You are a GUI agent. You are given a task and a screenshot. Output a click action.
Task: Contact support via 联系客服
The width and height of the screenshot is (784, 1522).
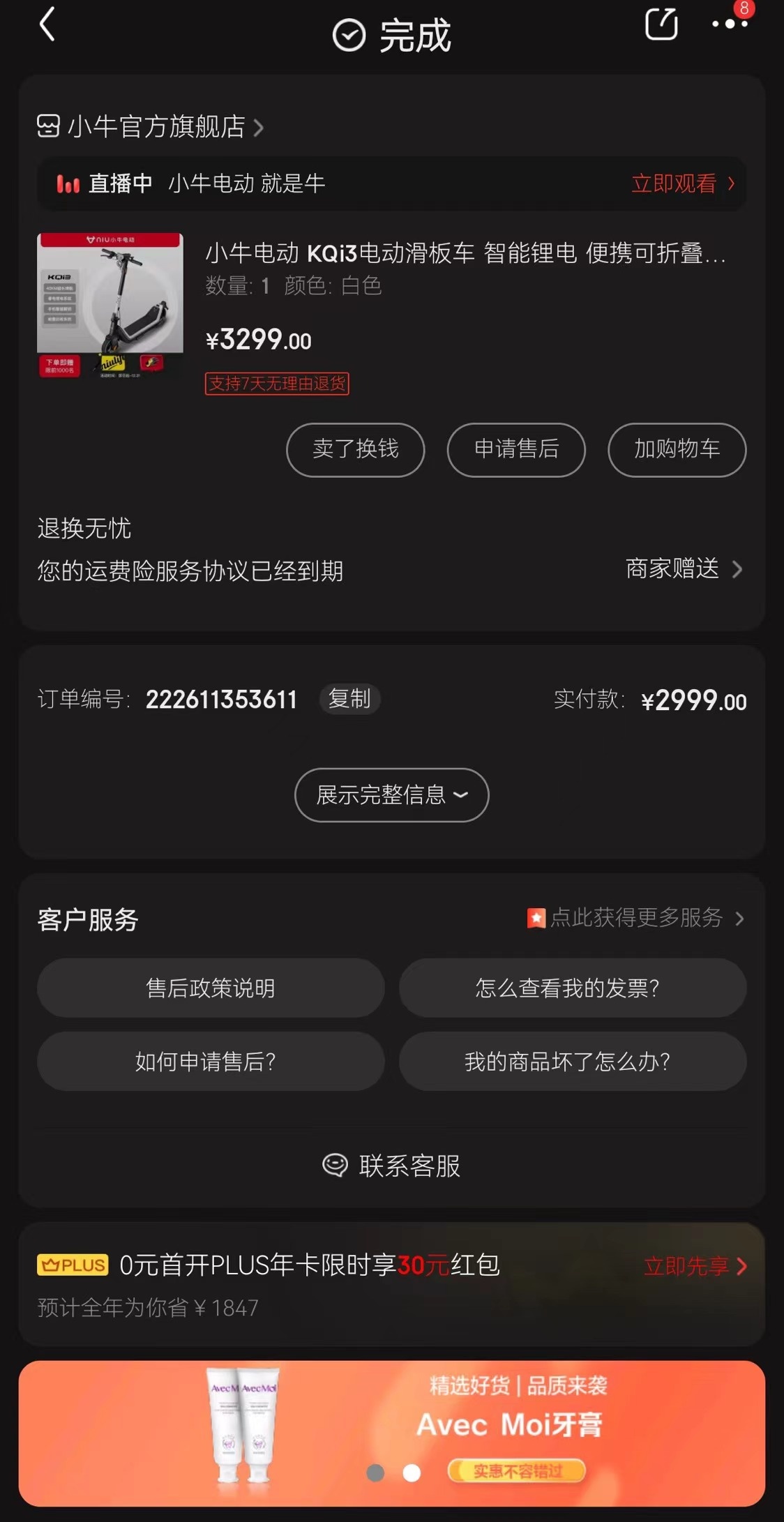click(x=392, y=1166)
